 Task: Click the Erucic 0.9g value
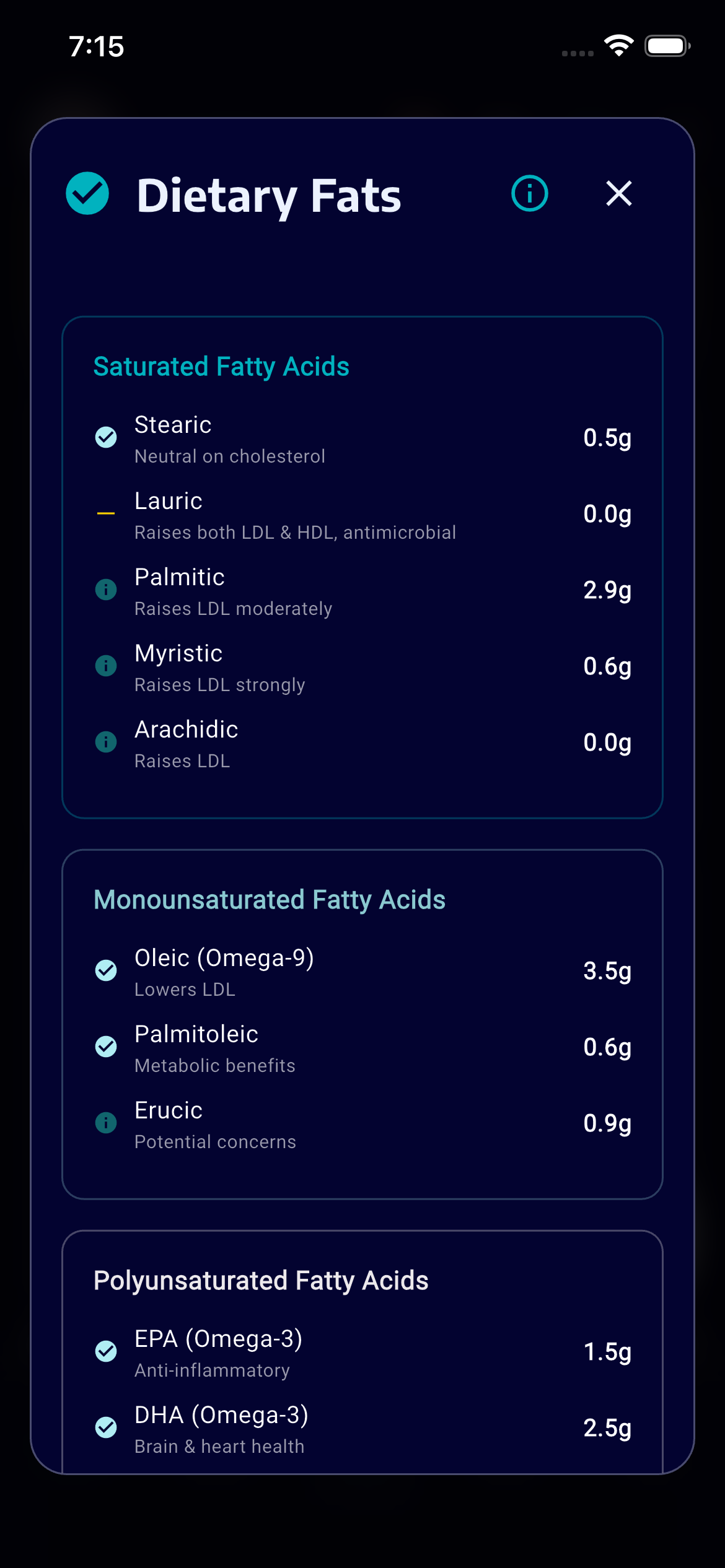[x=608, y=1123]
